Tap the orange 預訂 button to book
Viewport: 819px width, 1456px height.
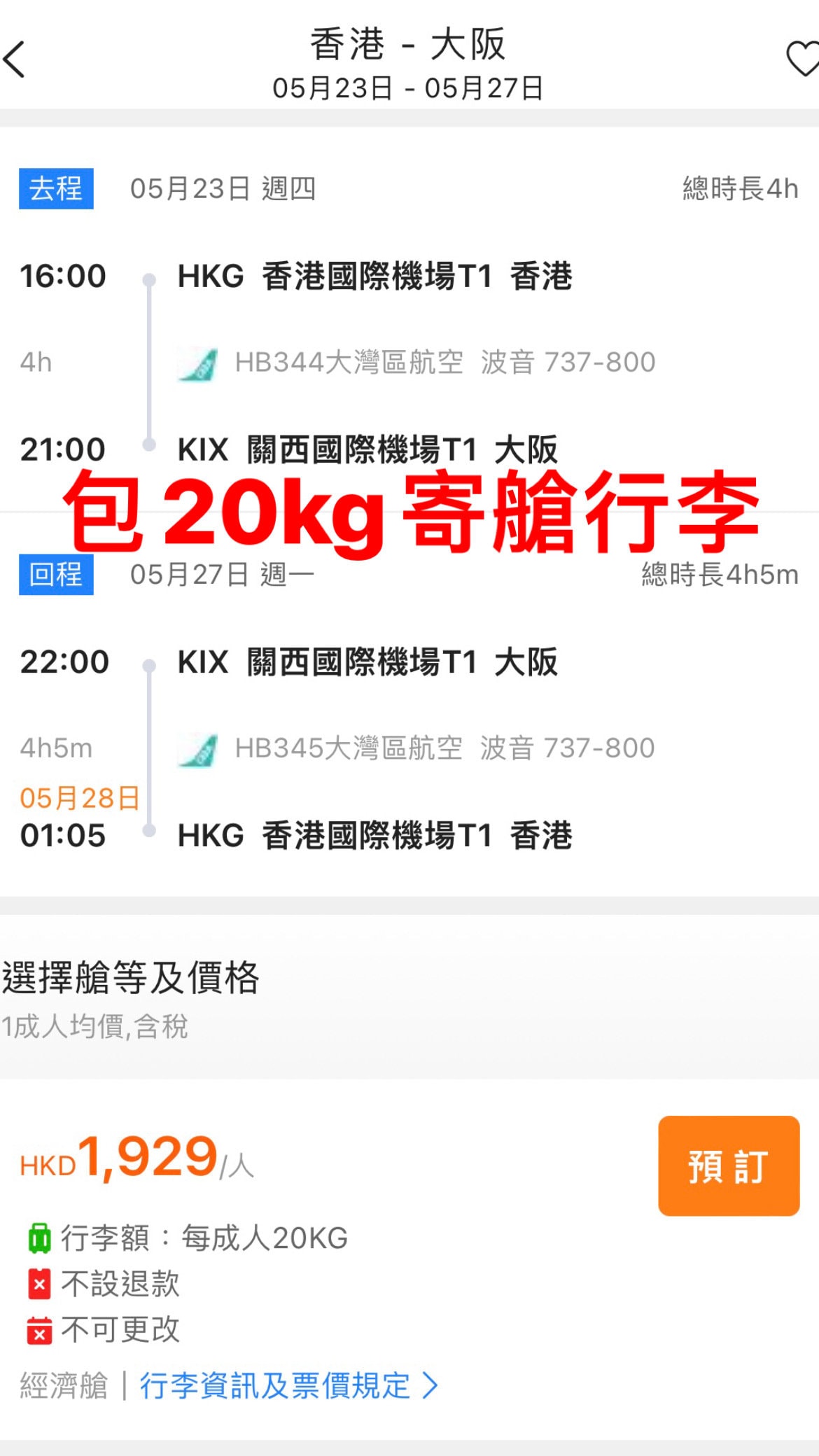point(728,1165)
